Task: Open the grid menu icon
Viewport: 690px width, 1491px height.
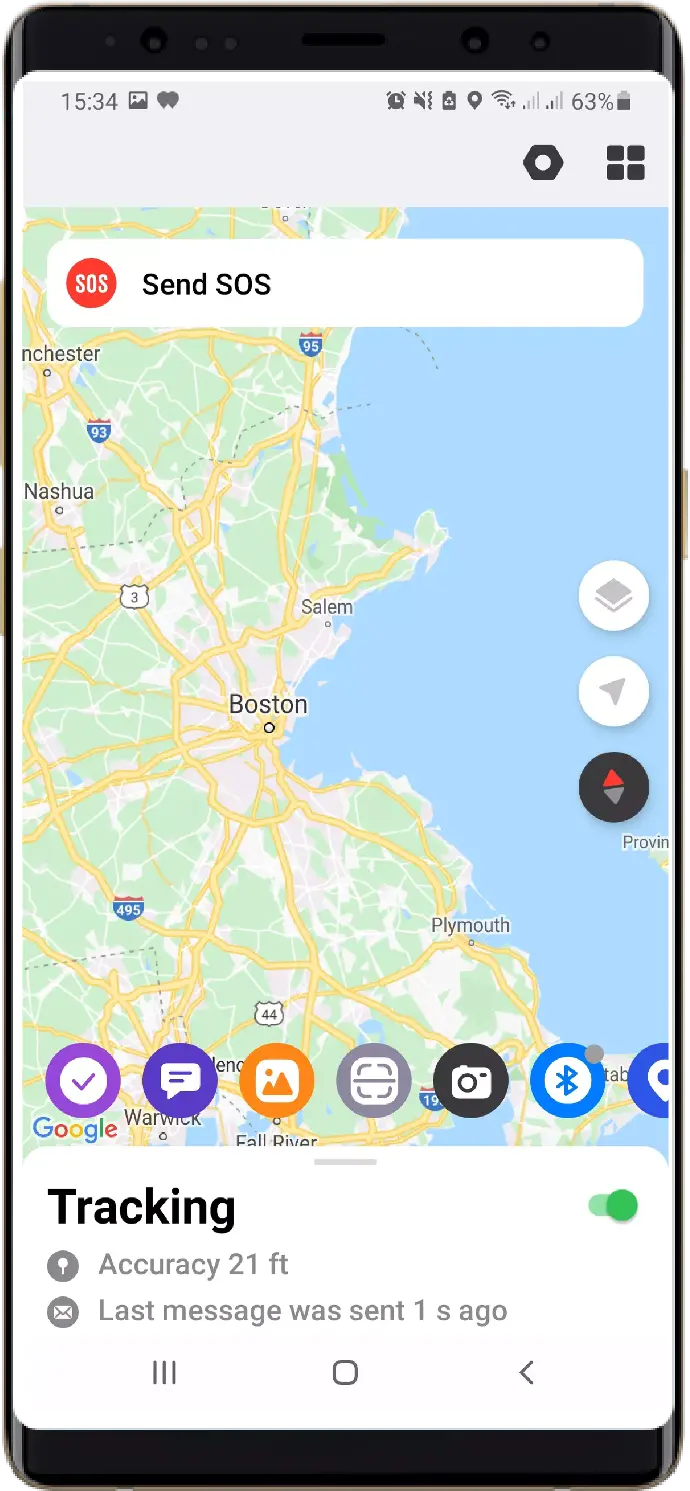Action: (x=626, y=163)
